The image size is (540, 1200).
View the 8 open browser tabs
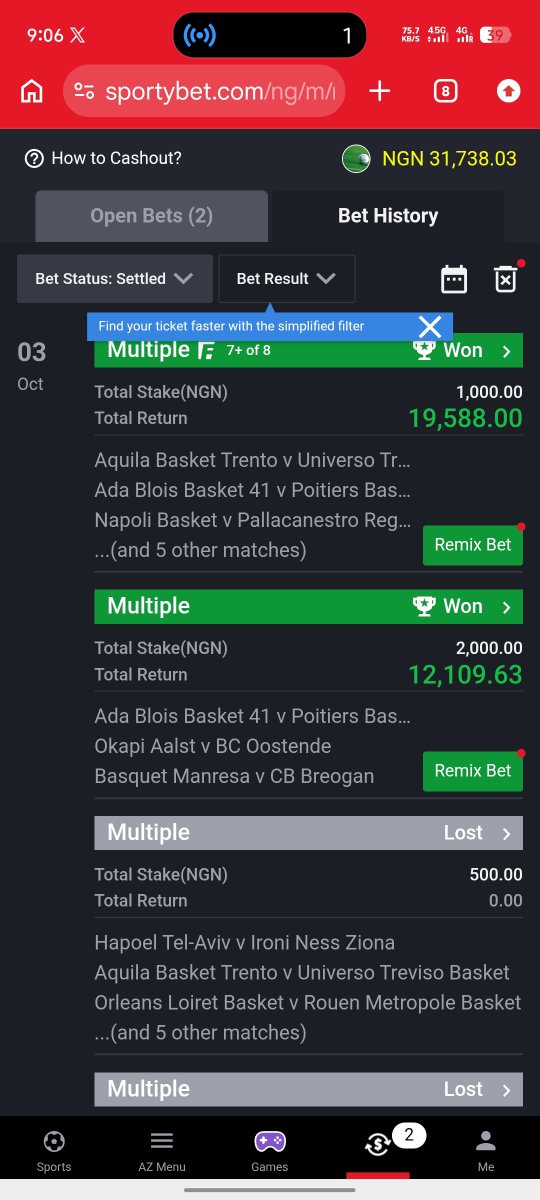coord(445,92)
